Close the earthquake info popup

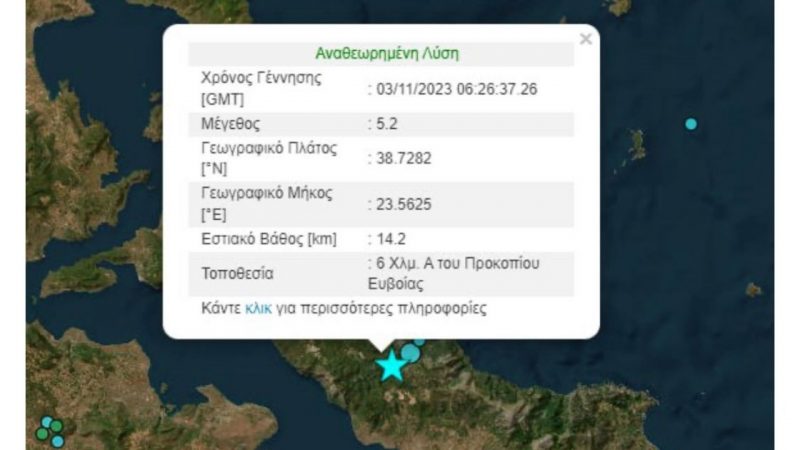[x=586, y=39]
